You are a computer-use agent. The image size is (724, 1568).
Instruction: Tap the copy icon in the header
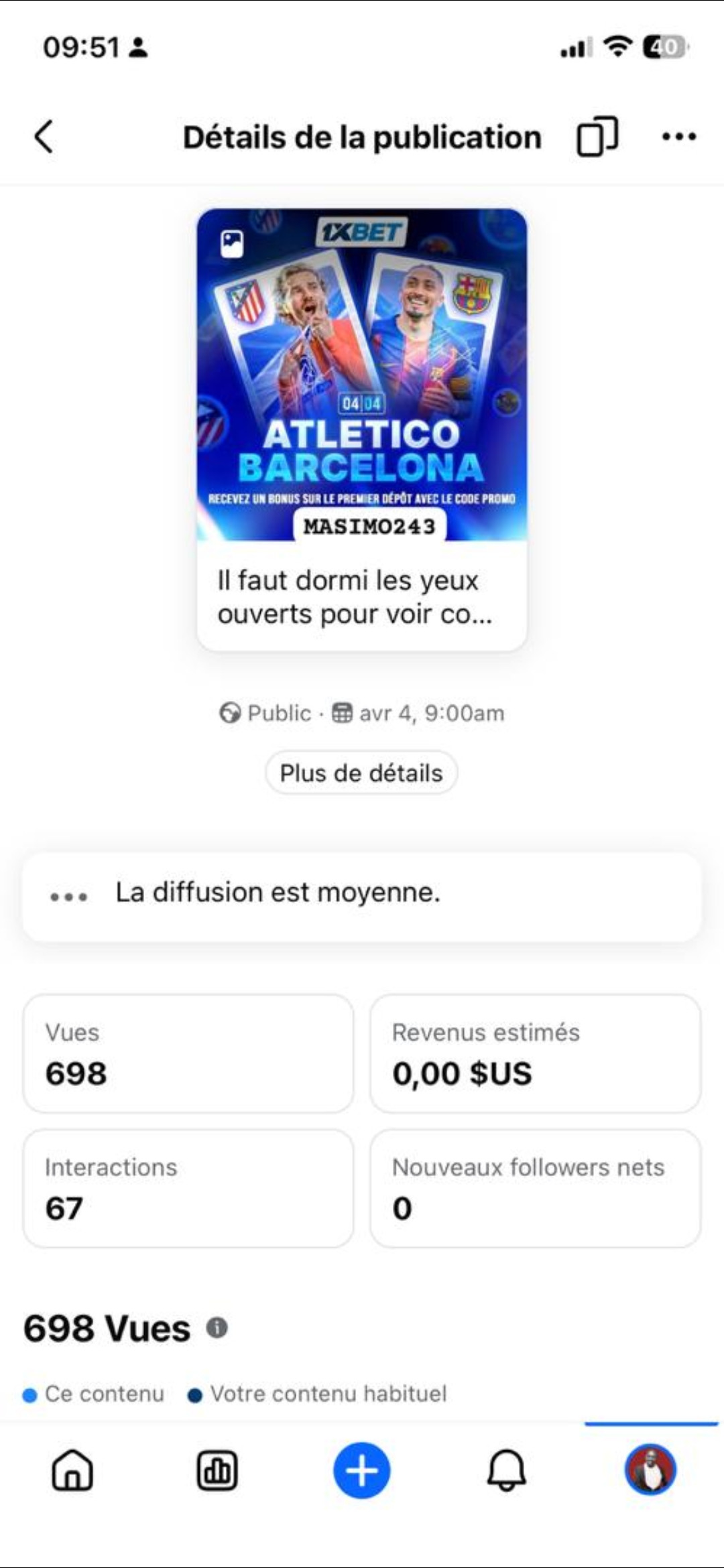point(597,137)
